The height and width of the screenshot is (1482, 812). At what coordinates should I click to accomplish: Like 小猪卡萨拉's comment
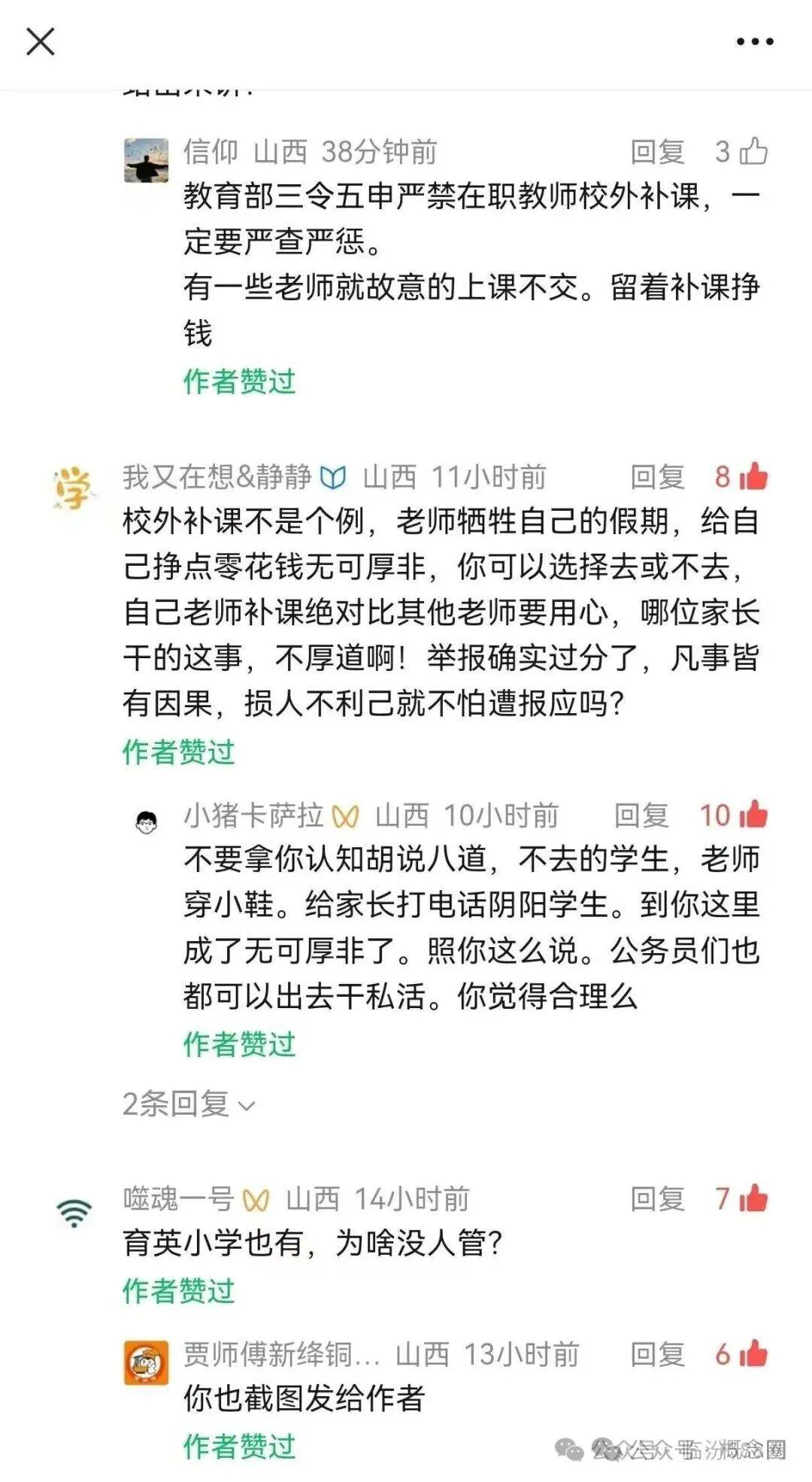point(753,815)
